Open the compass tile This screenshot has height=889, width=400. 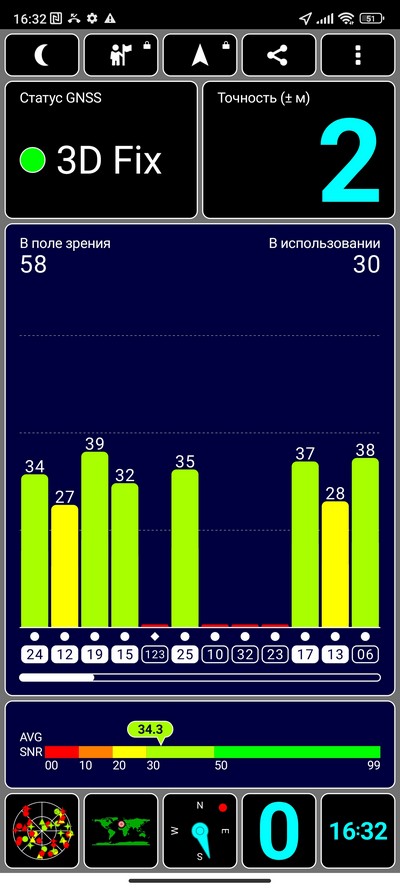tap(200, 831)
